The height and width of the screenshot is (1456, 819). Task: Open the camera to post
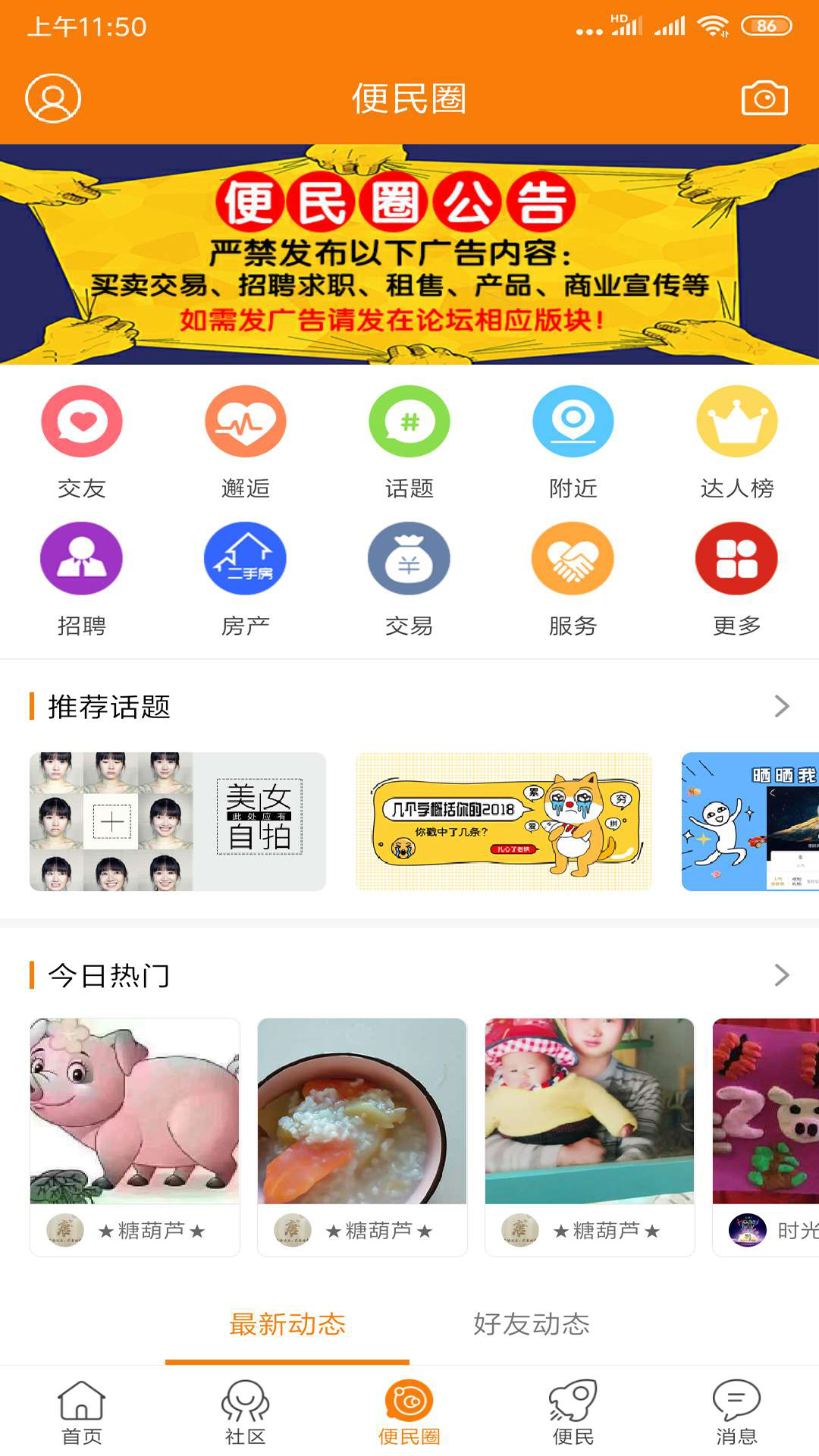pos(764,99)
